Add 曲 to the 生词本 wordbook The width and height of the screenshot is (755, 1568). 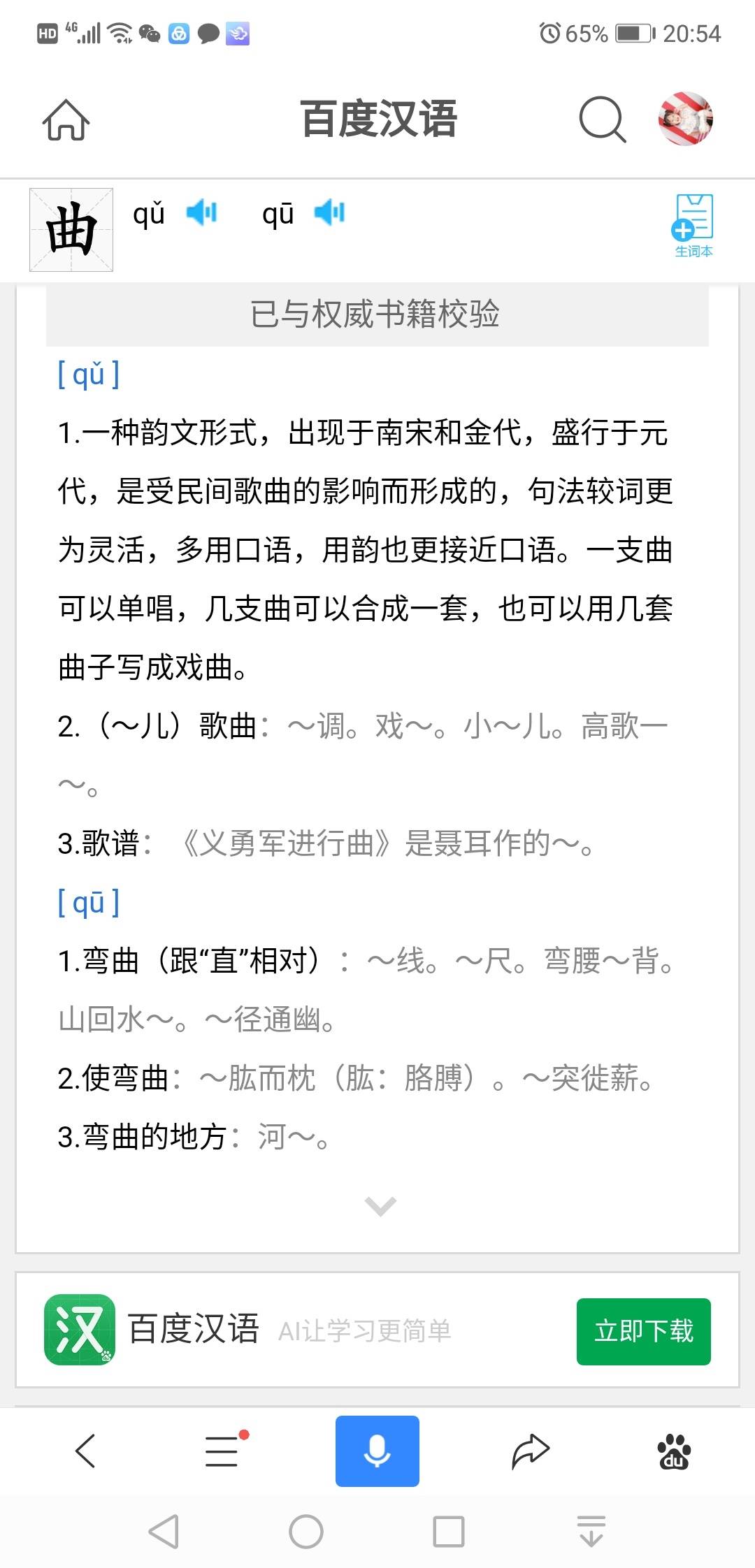pos(693,226)
